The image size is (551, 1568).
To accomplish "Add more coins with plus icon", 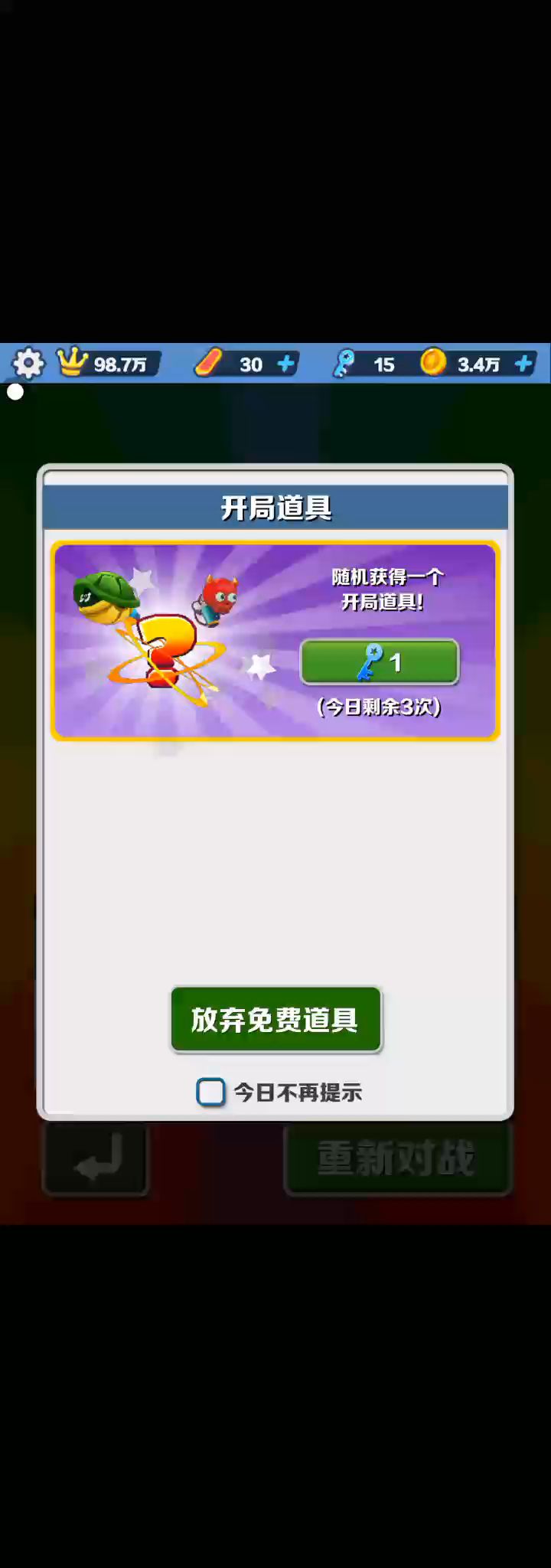I will pyautogui.click(x=523, y=364).
